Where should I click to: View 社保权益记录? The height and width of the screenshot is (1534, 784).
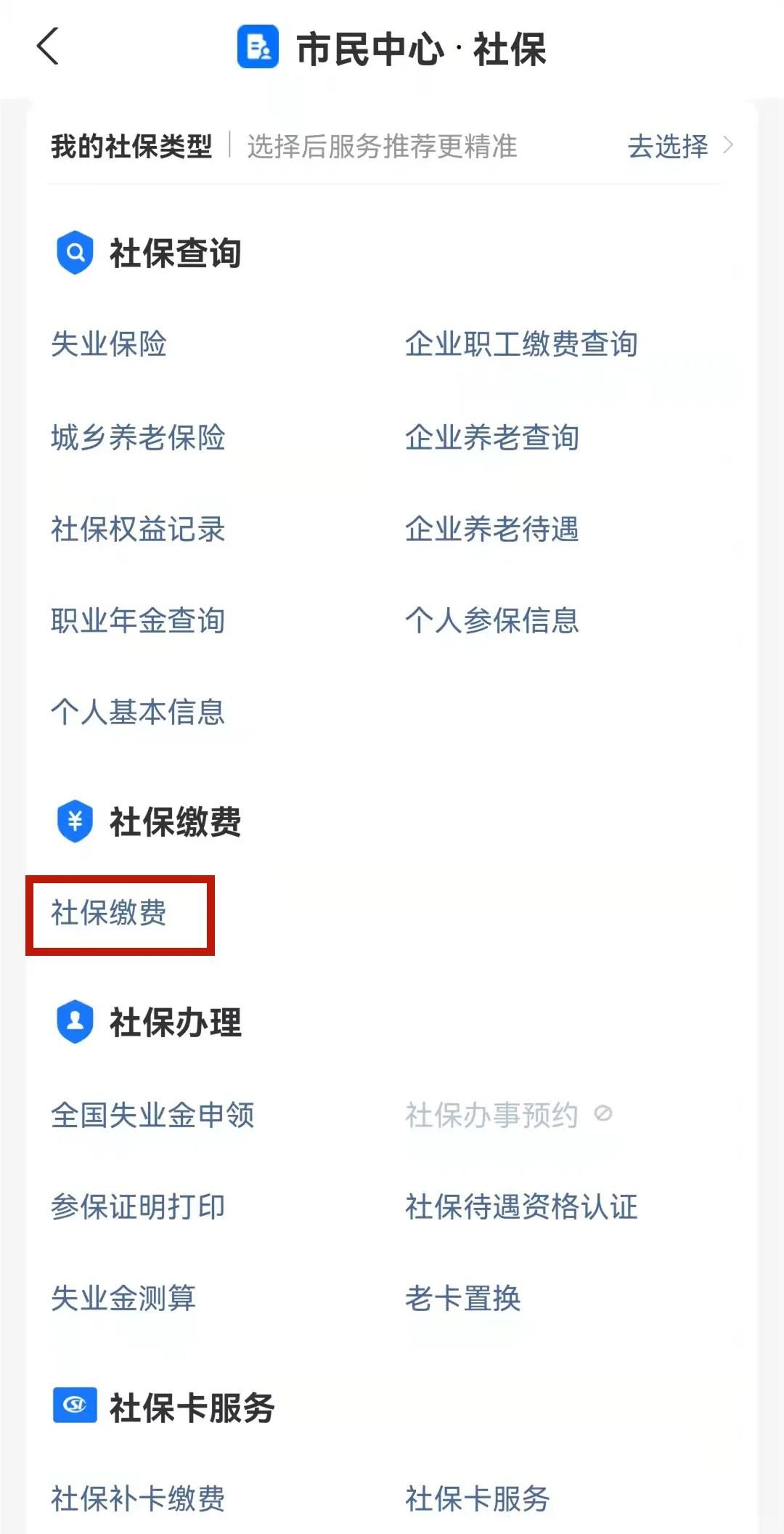coord(138,529)
